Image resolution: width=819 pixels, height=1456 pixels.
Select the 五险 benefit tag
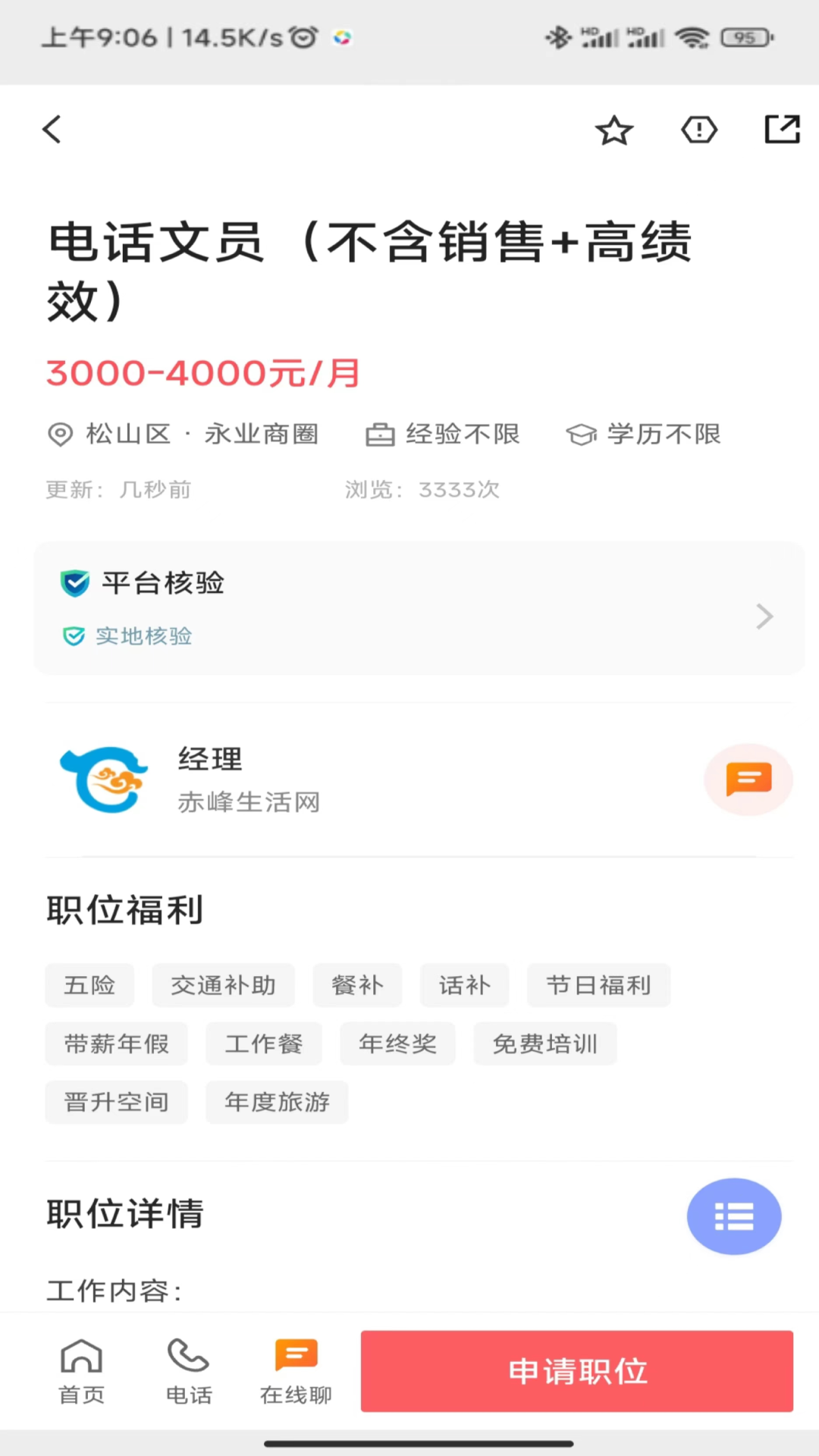point(89,984)
